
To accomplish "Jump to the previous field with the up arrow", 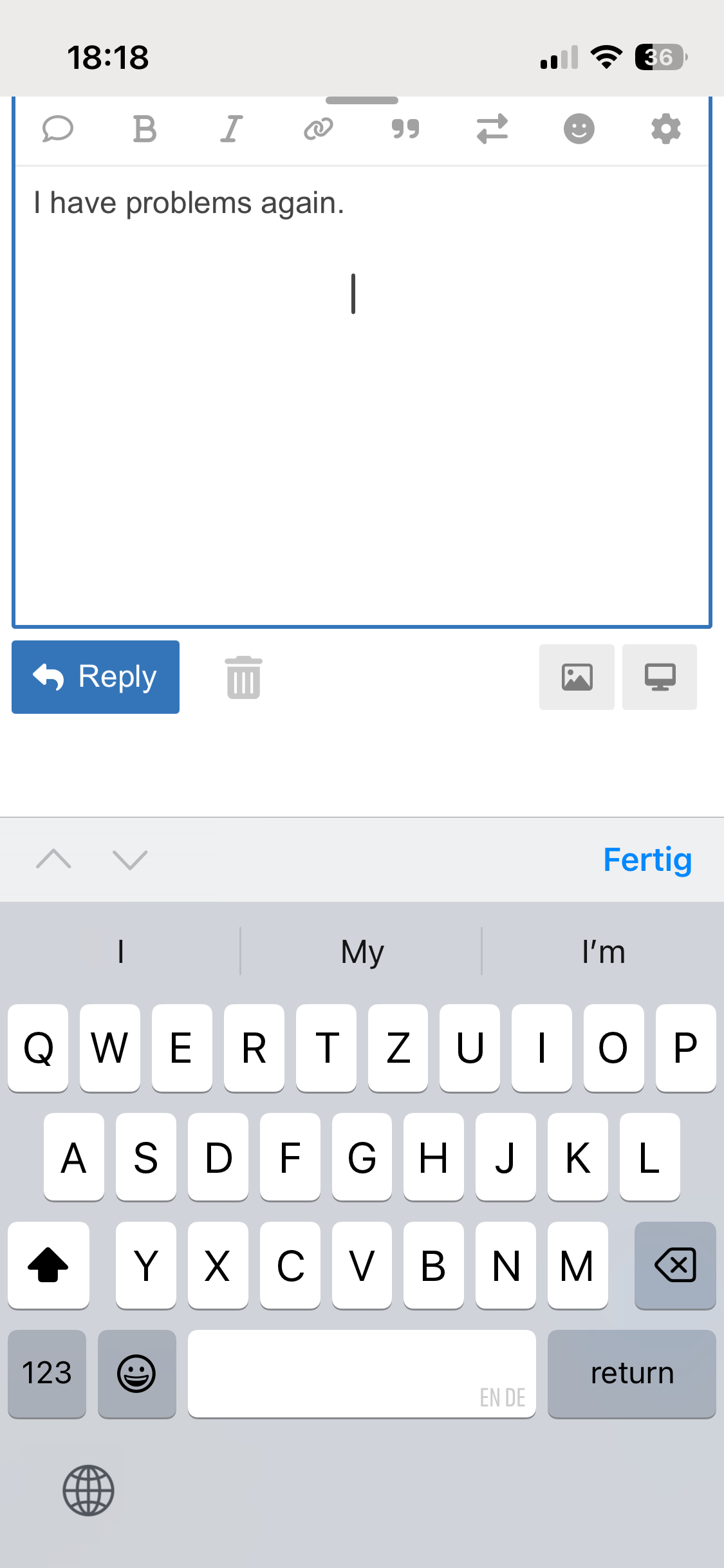I will [x=54, y=859].
